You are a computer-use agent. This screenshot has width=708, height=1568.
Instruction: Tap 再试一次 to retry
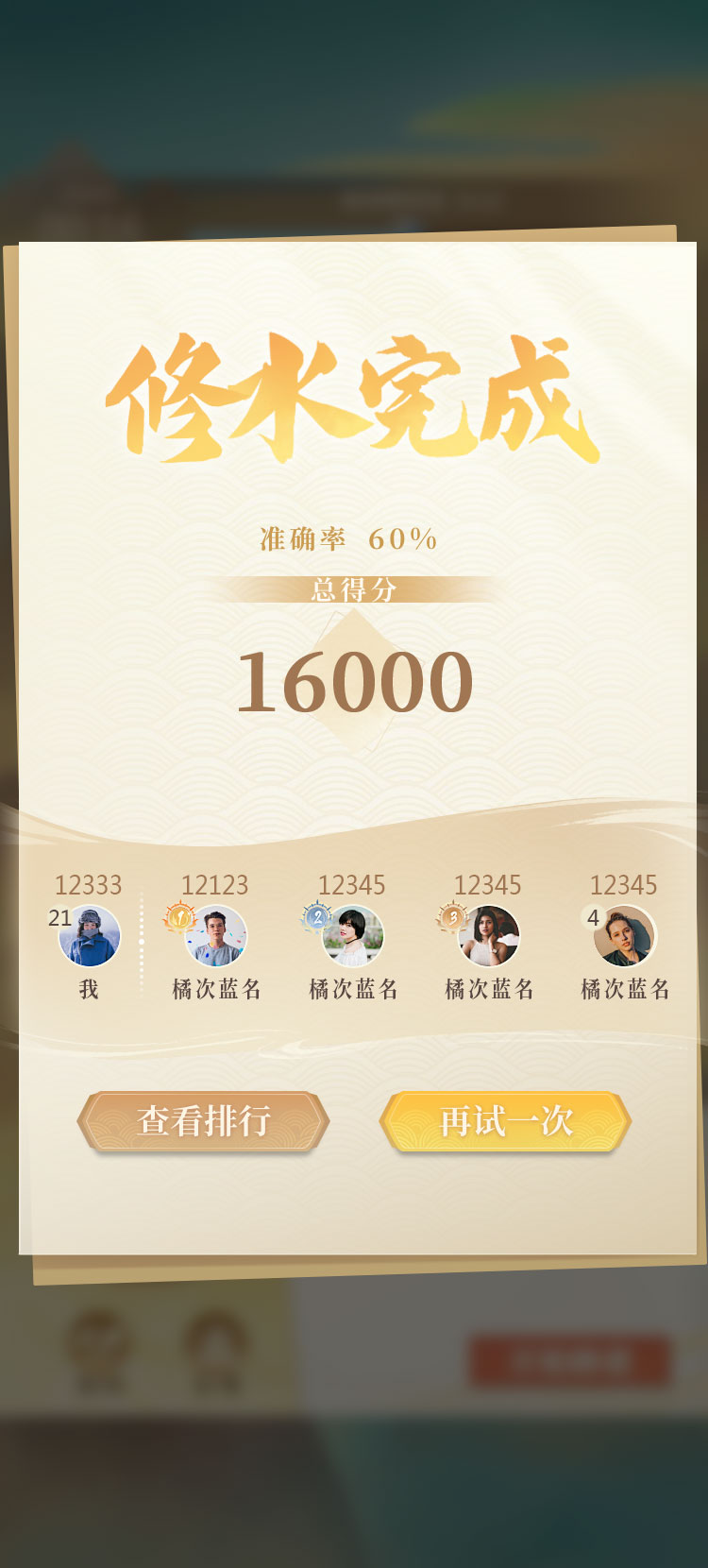point(505,1121)
